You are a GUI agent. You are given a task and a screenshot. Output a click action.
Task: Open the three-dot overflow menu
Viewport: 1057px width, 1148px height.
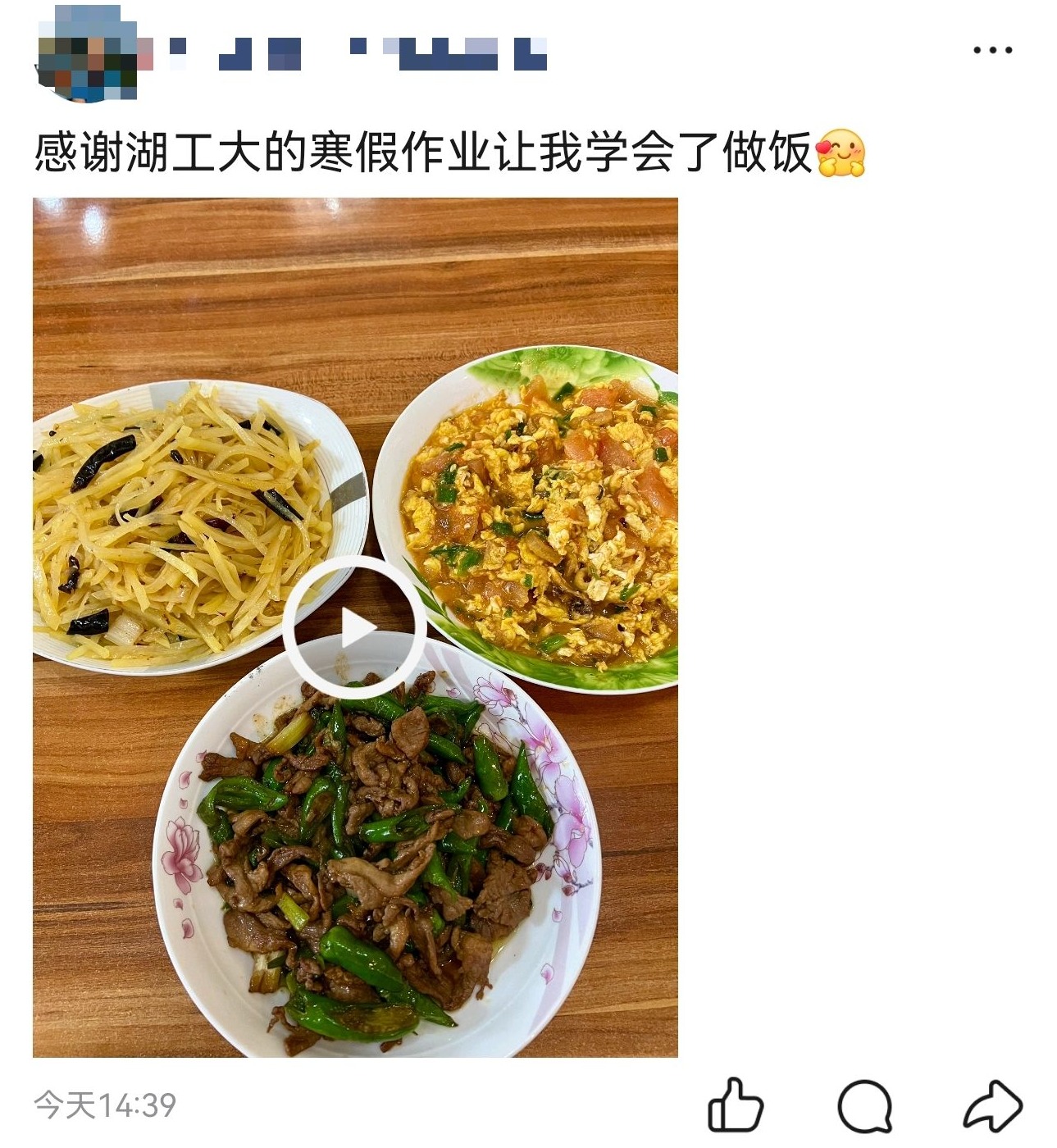pos(992,51)
